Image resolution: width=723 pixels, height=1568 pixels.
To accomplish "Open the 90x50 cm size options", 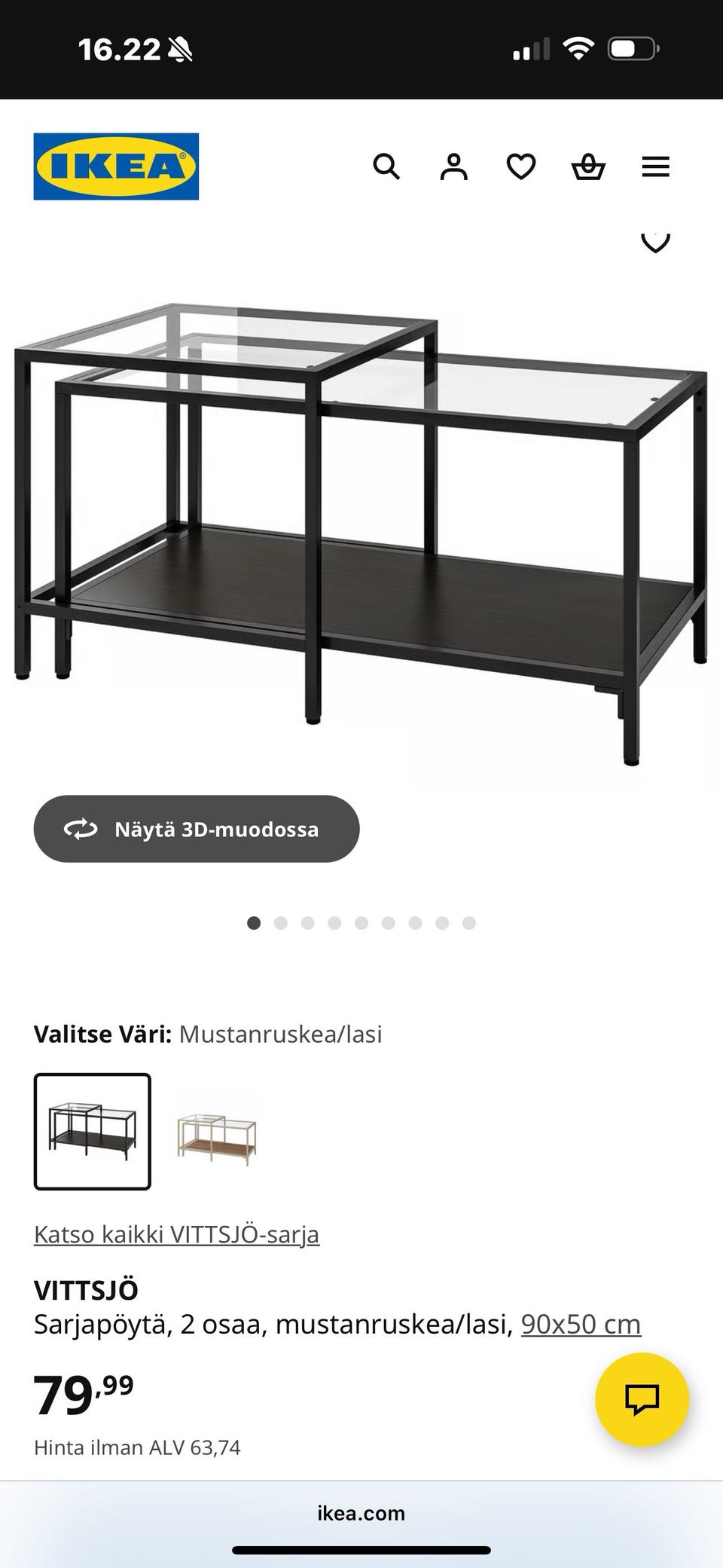I will (582, 1323).
